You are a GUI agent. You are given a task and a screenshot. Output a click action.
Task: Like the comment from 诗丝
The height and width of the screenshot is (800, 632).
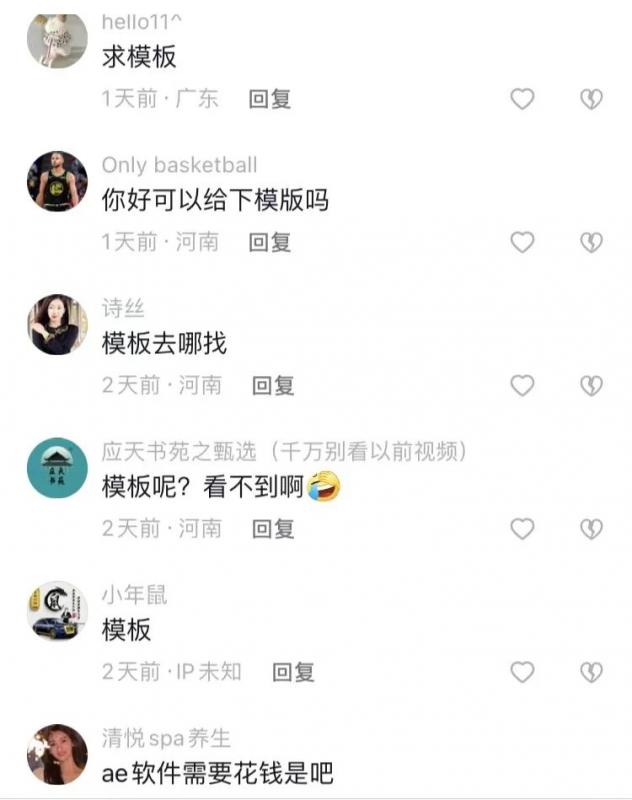[x=522, y=385]
